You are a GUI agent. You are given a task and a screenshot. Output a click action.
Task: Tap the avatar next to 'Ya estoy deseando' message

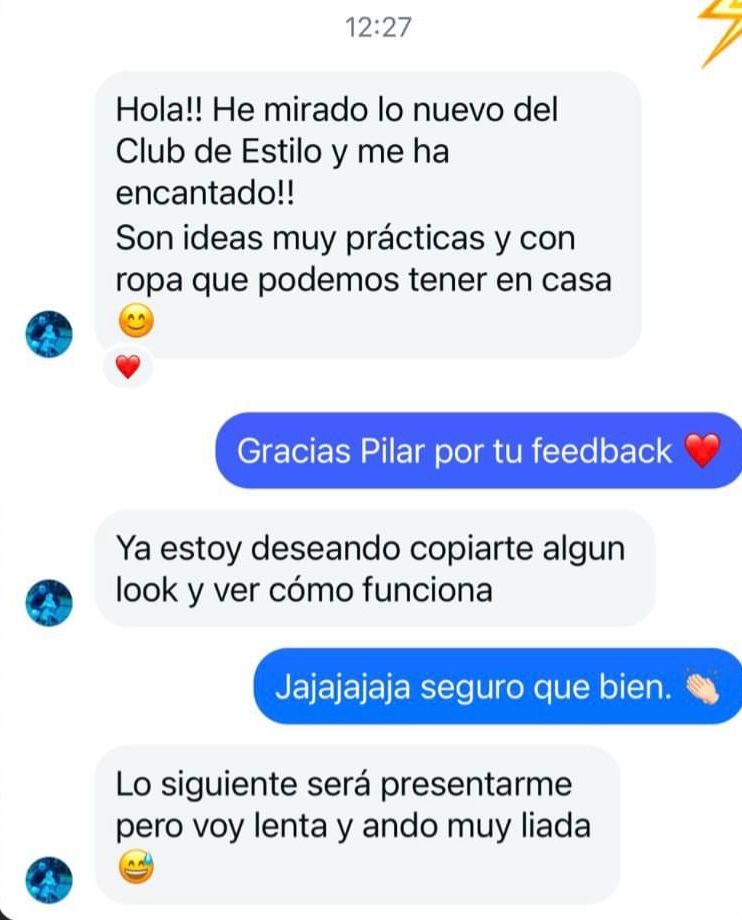(50, 602)
